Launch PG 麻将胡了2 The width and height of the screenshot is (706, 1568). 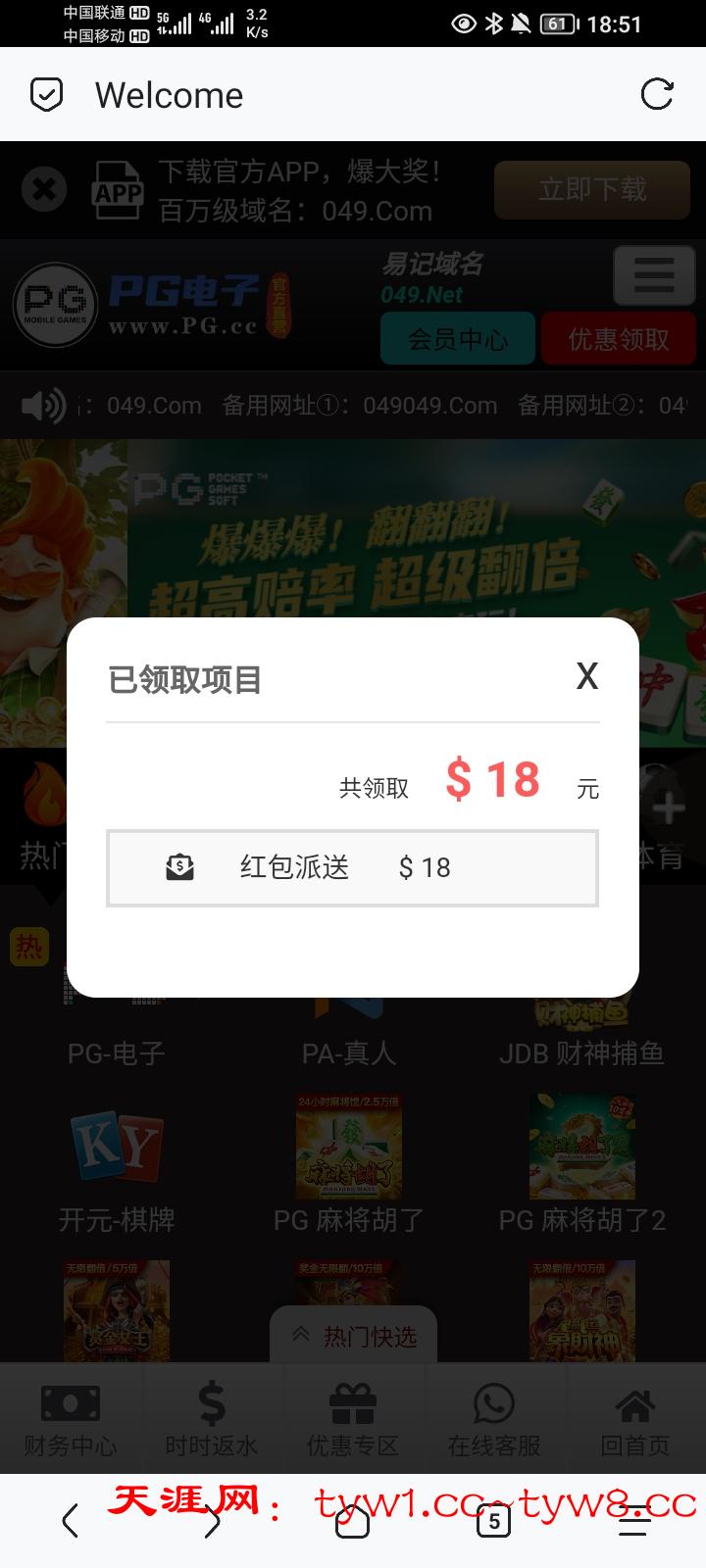click(581, 1164)
